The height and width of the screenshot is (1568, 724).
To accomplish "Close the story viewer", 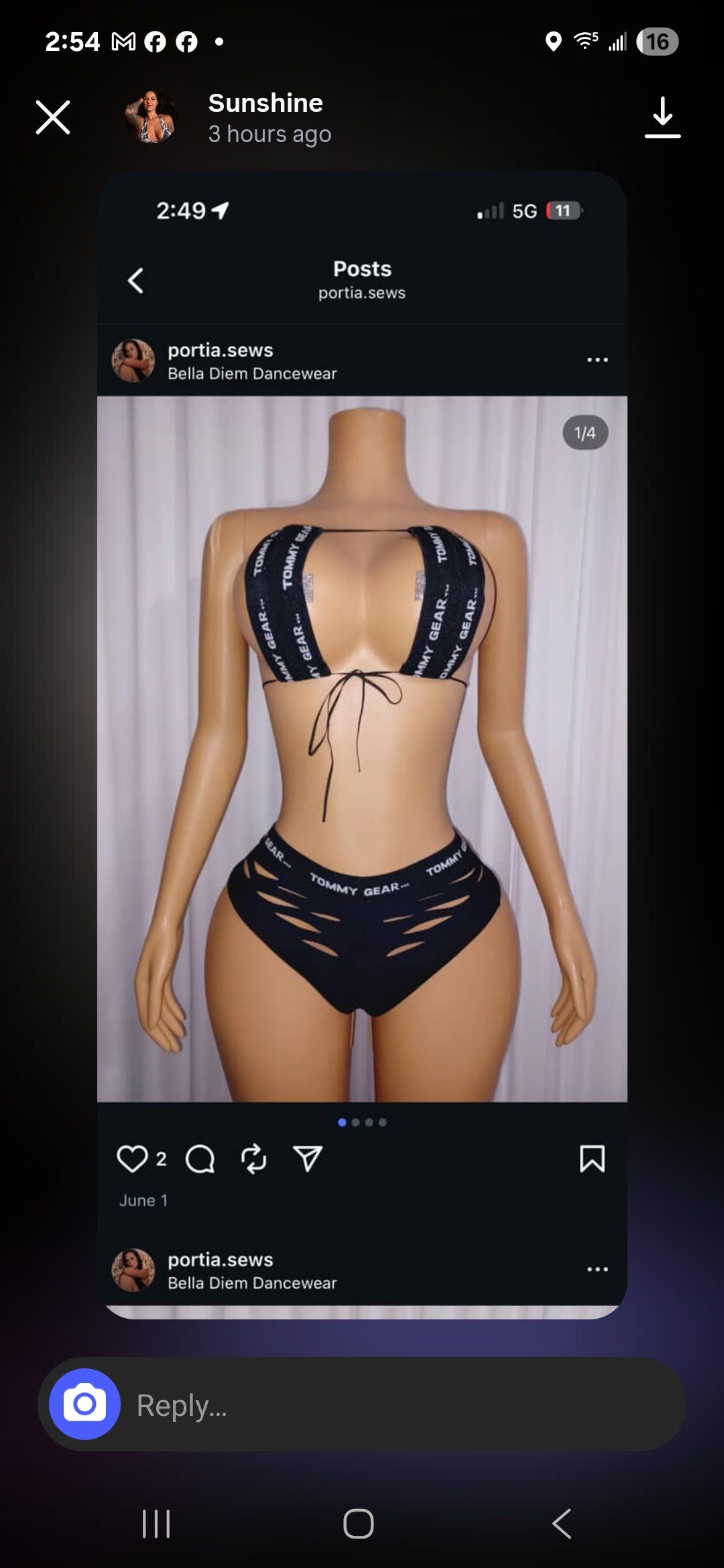I will point(53,118).
